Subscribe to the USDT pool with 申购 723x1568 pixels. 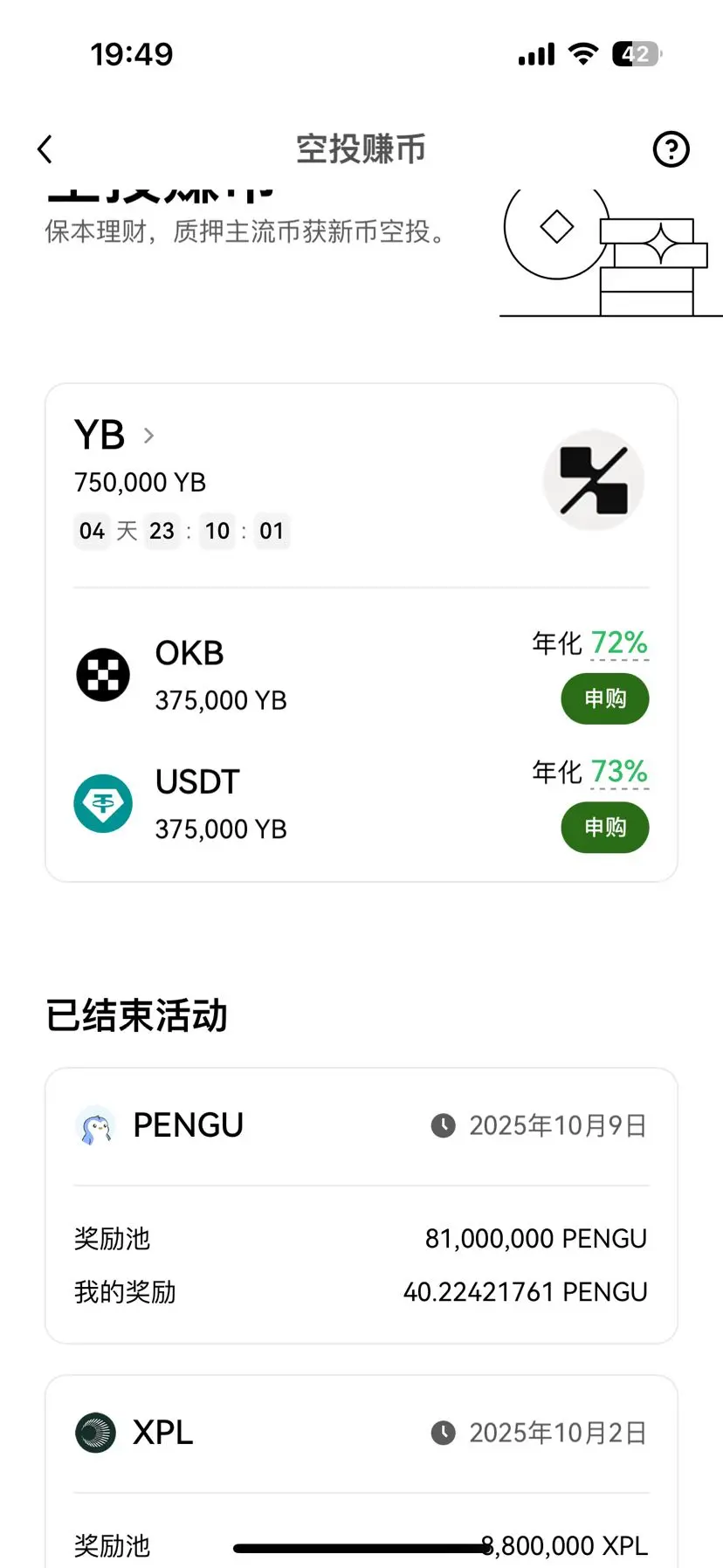(604, 828)
